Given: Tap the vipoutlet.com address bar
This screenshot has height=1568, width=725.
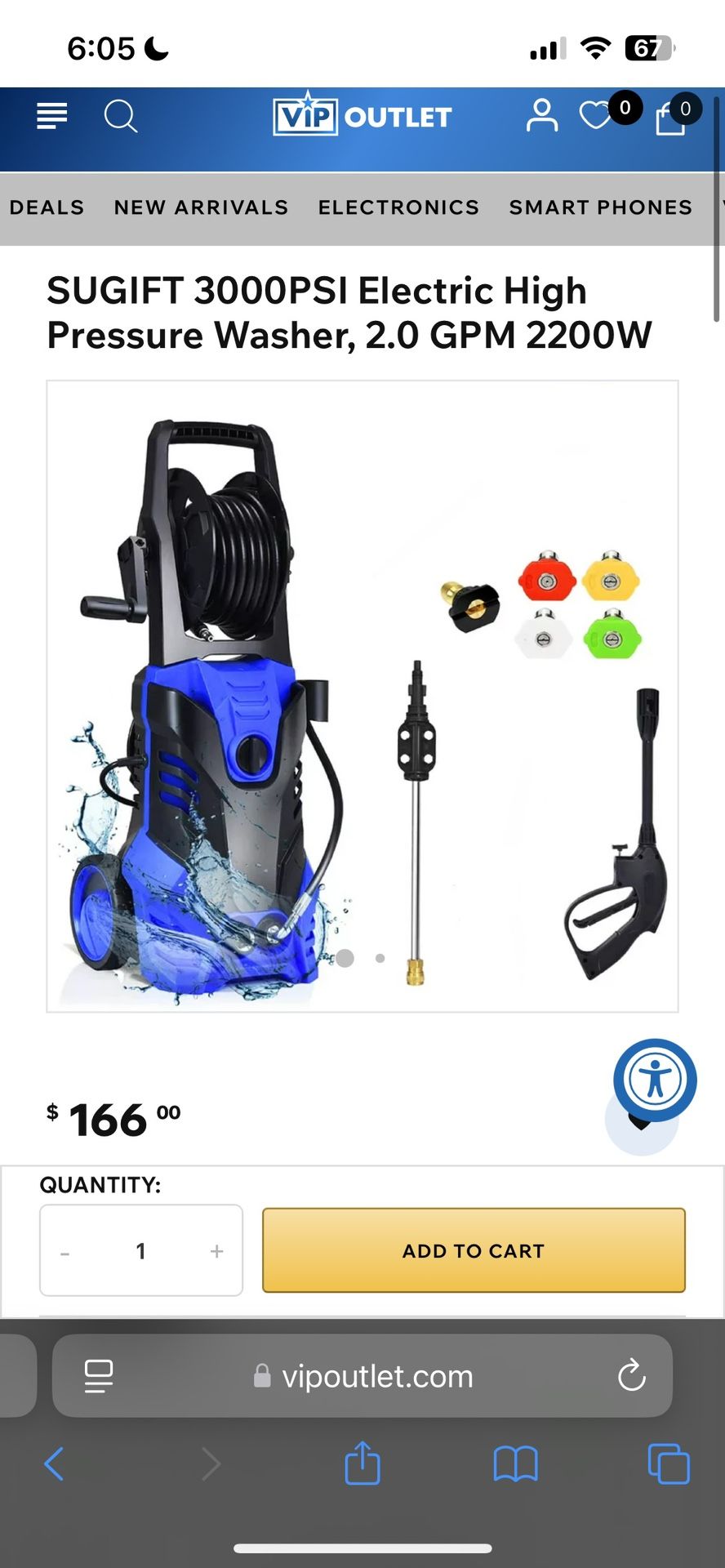Looking at the screenshot, I should pos(377,1376).
